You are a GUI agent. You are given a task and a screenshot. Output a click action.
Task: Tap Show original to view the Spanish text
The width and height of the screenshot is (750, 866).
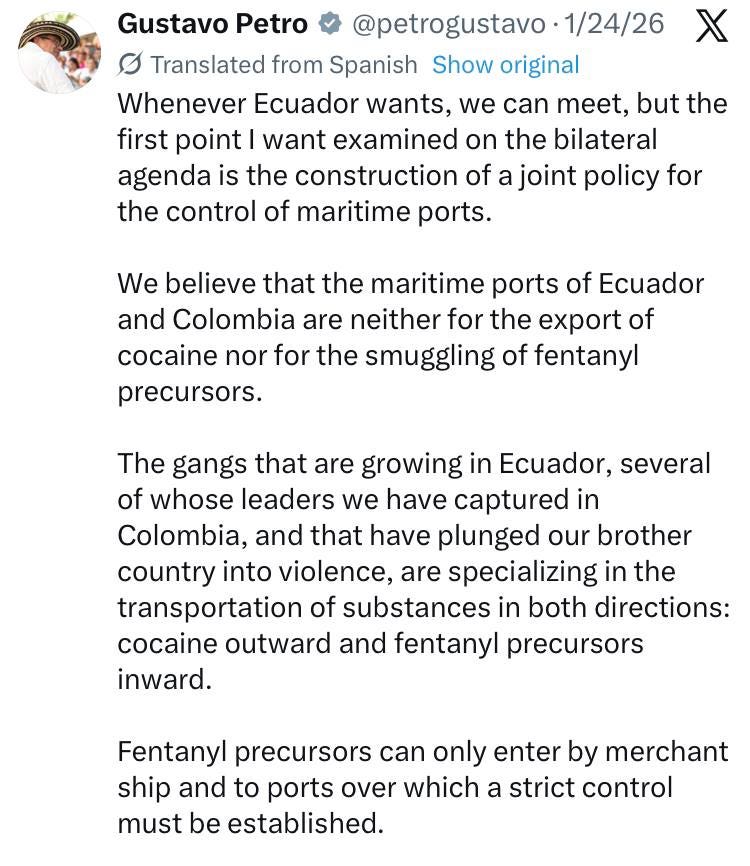click(x=505, y=65)
